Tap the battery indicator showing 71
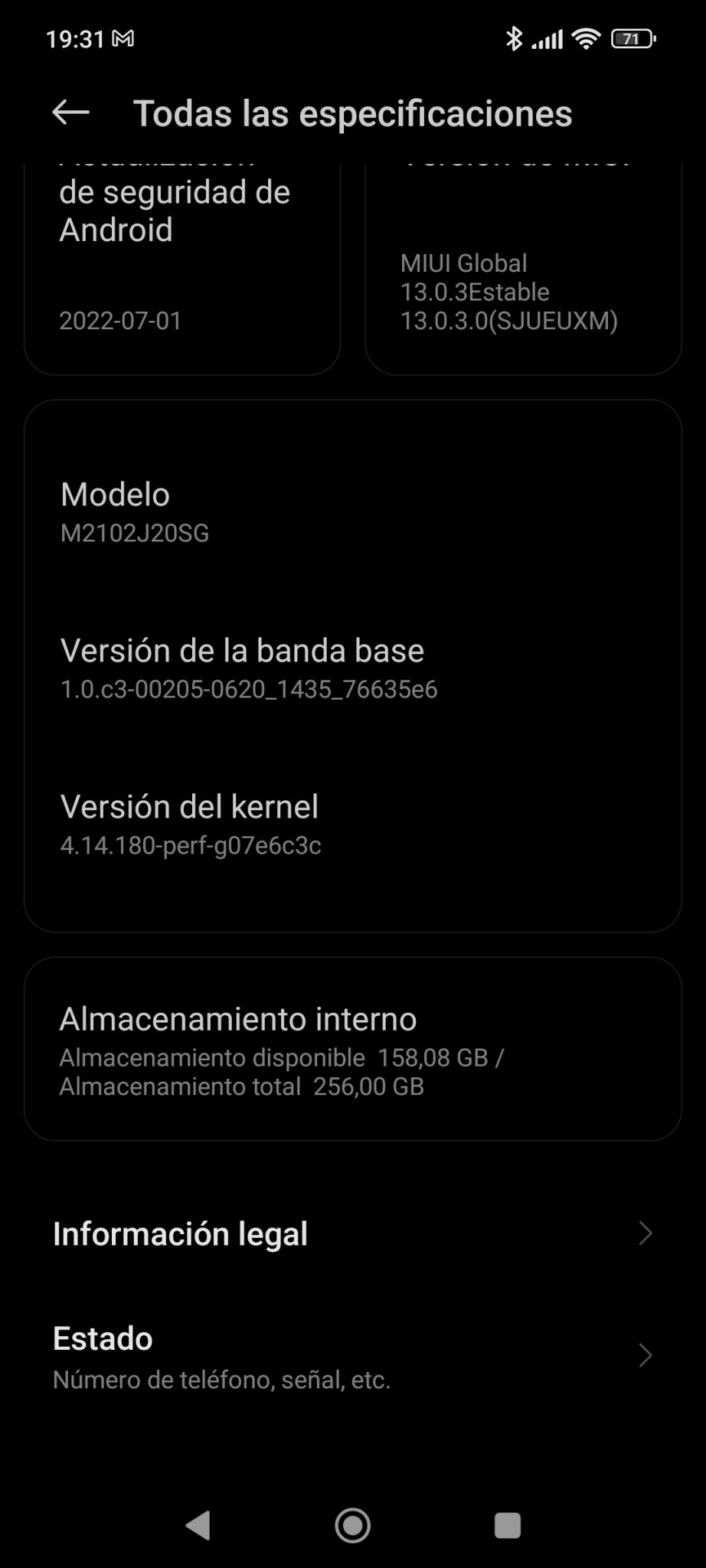 tap(632, 37)
